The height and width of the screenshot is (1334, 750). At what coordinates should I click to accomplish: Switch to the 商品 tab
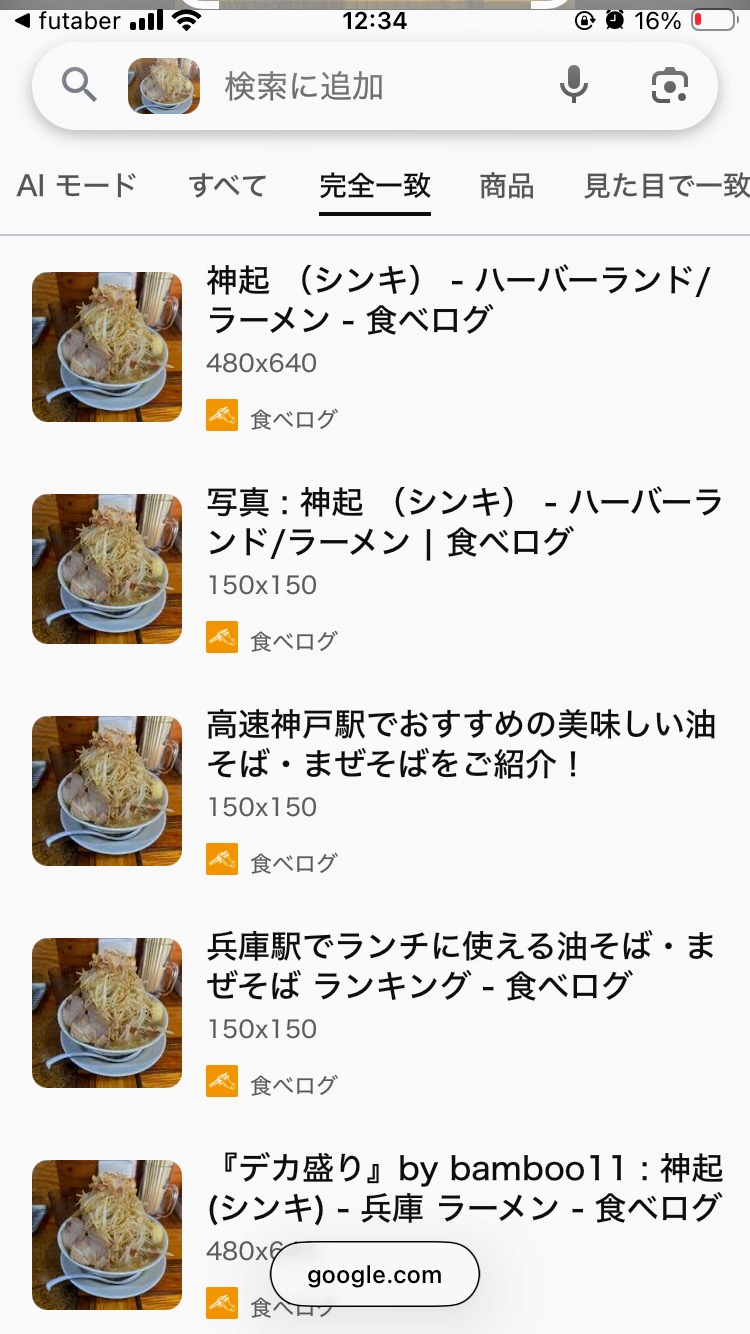[507, 185]
